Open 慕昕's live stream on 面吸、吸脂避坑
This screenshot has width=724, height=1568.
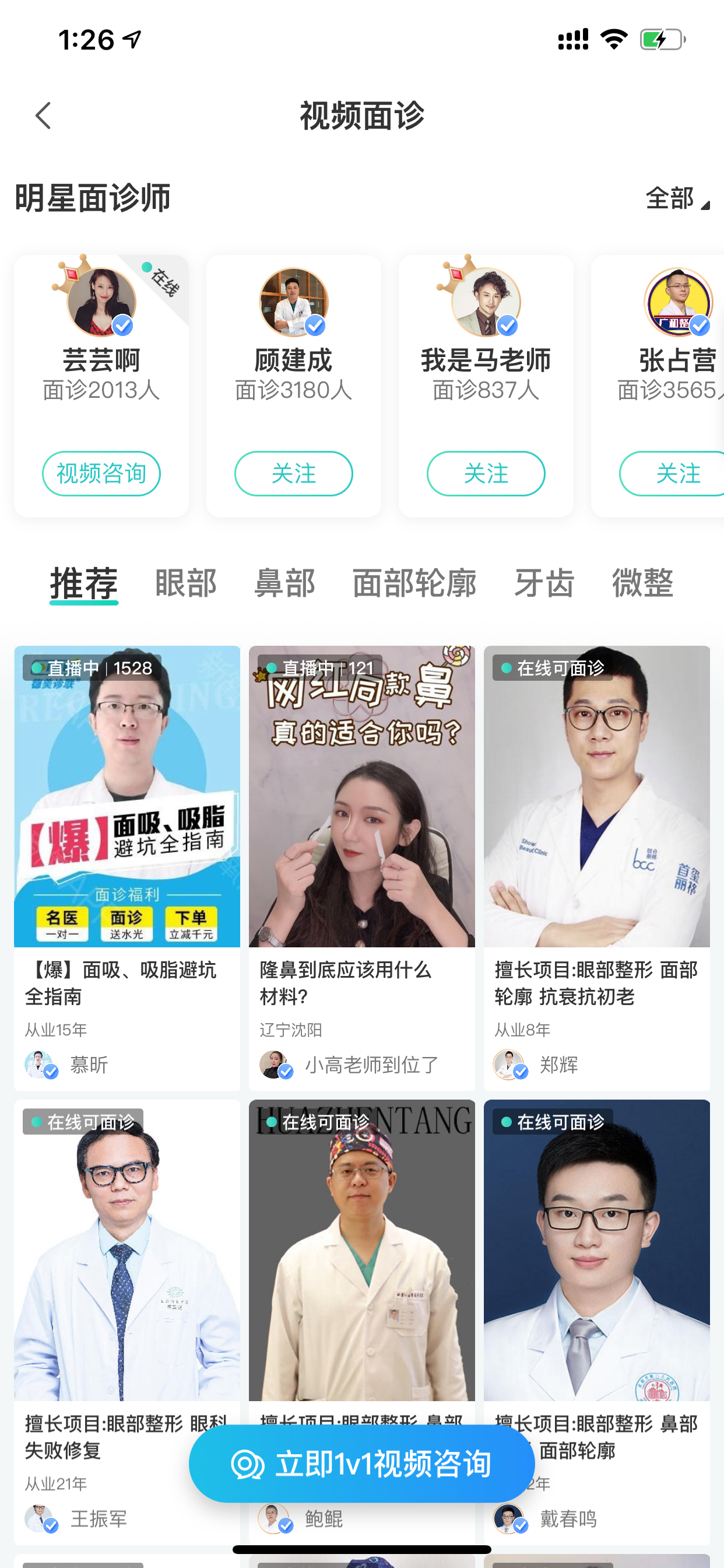tap(127, 868)
